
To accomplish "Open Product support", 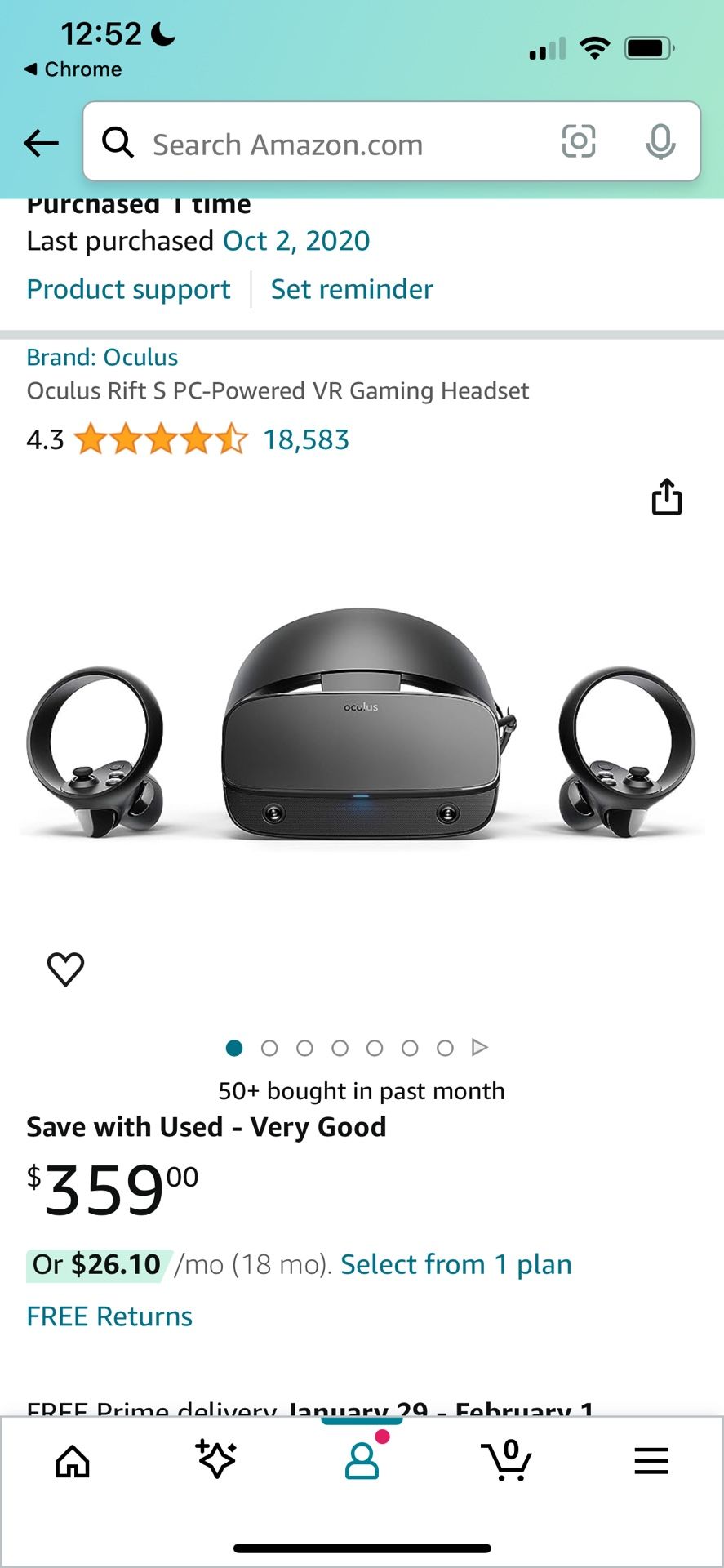I will 128,289.
